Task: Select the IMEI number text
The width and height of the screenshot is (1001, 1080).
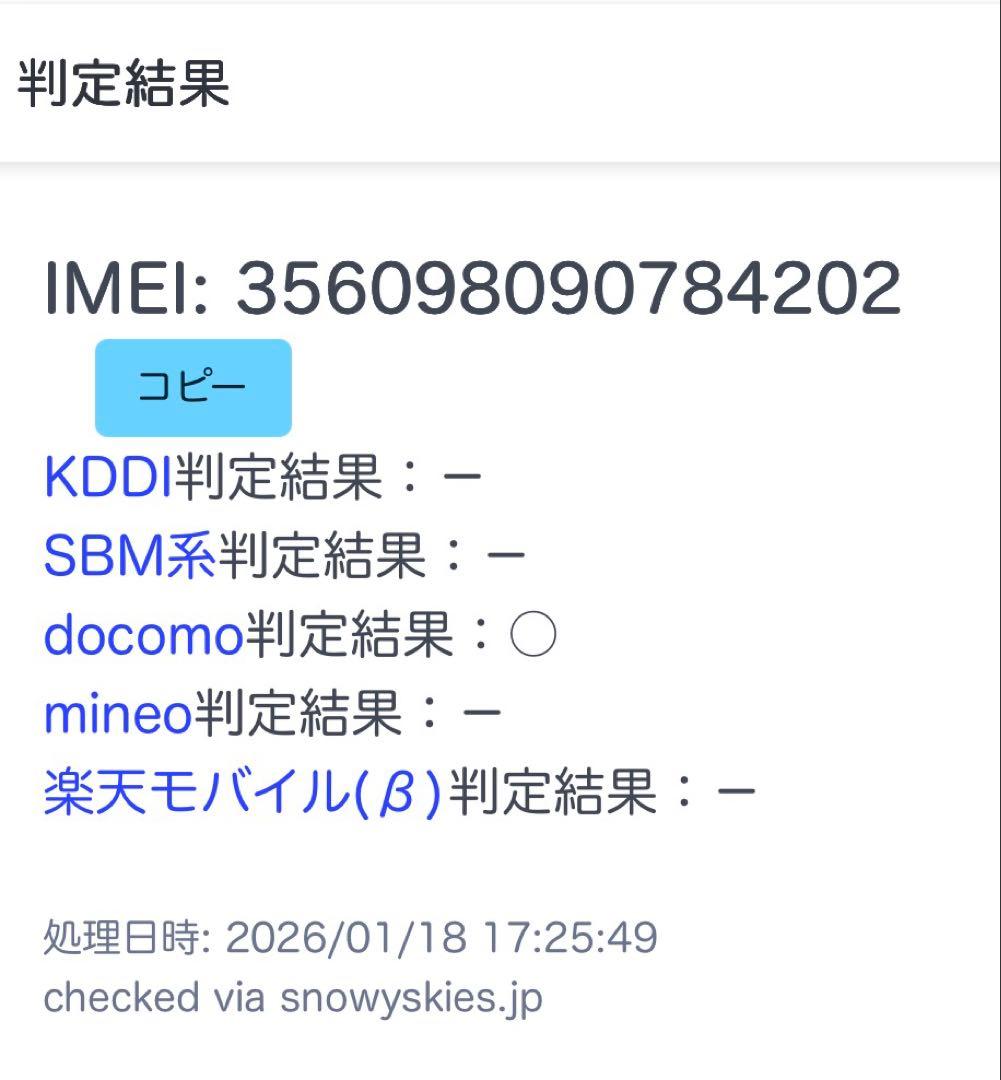Action: [x=570, y=288]
